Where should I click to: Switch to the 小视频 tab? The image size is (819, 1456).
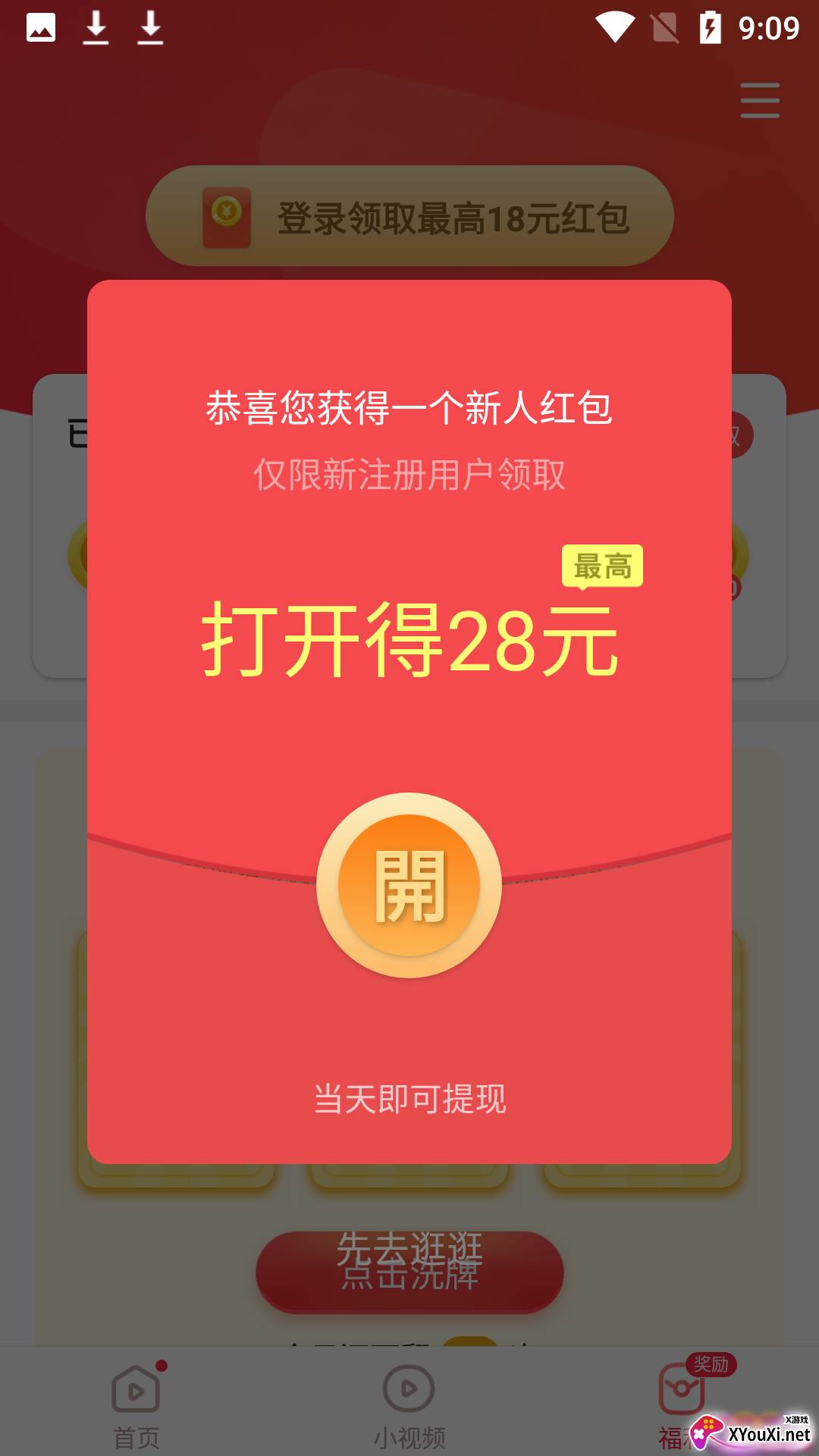tap(409, 1407)
